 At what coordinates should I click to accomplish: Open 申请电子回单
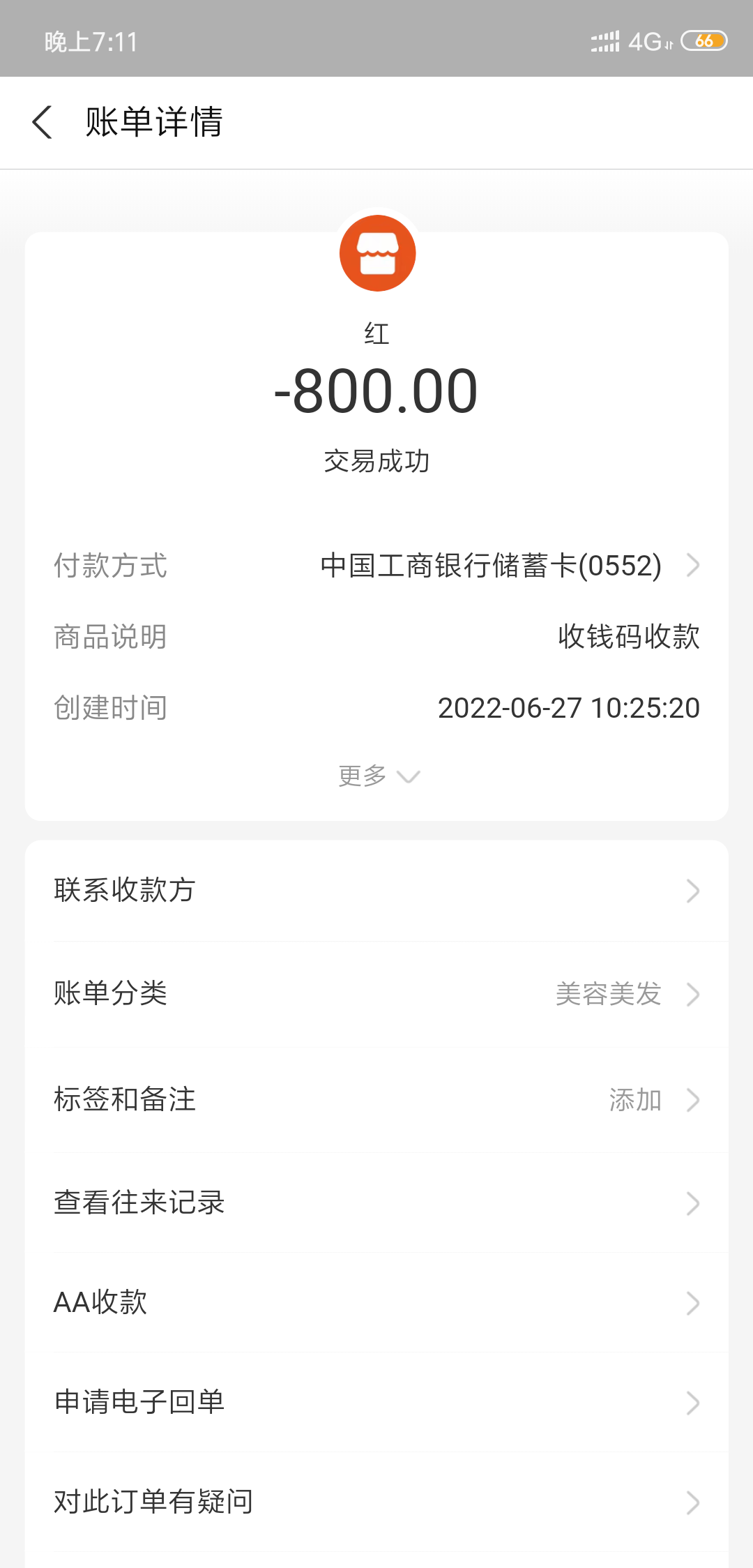point(376,1403)
